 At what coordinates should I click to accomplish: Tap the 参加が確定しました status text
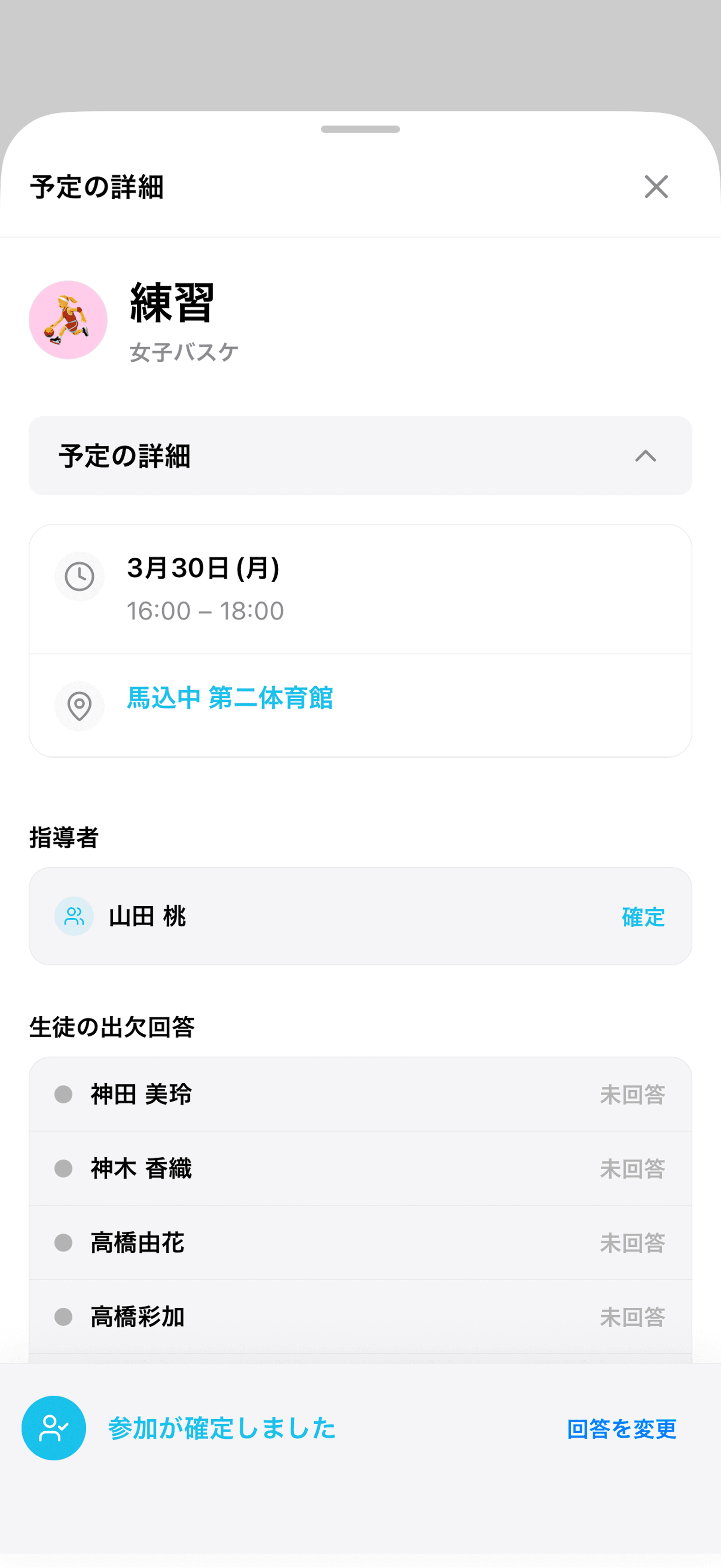coord(222,1428)
